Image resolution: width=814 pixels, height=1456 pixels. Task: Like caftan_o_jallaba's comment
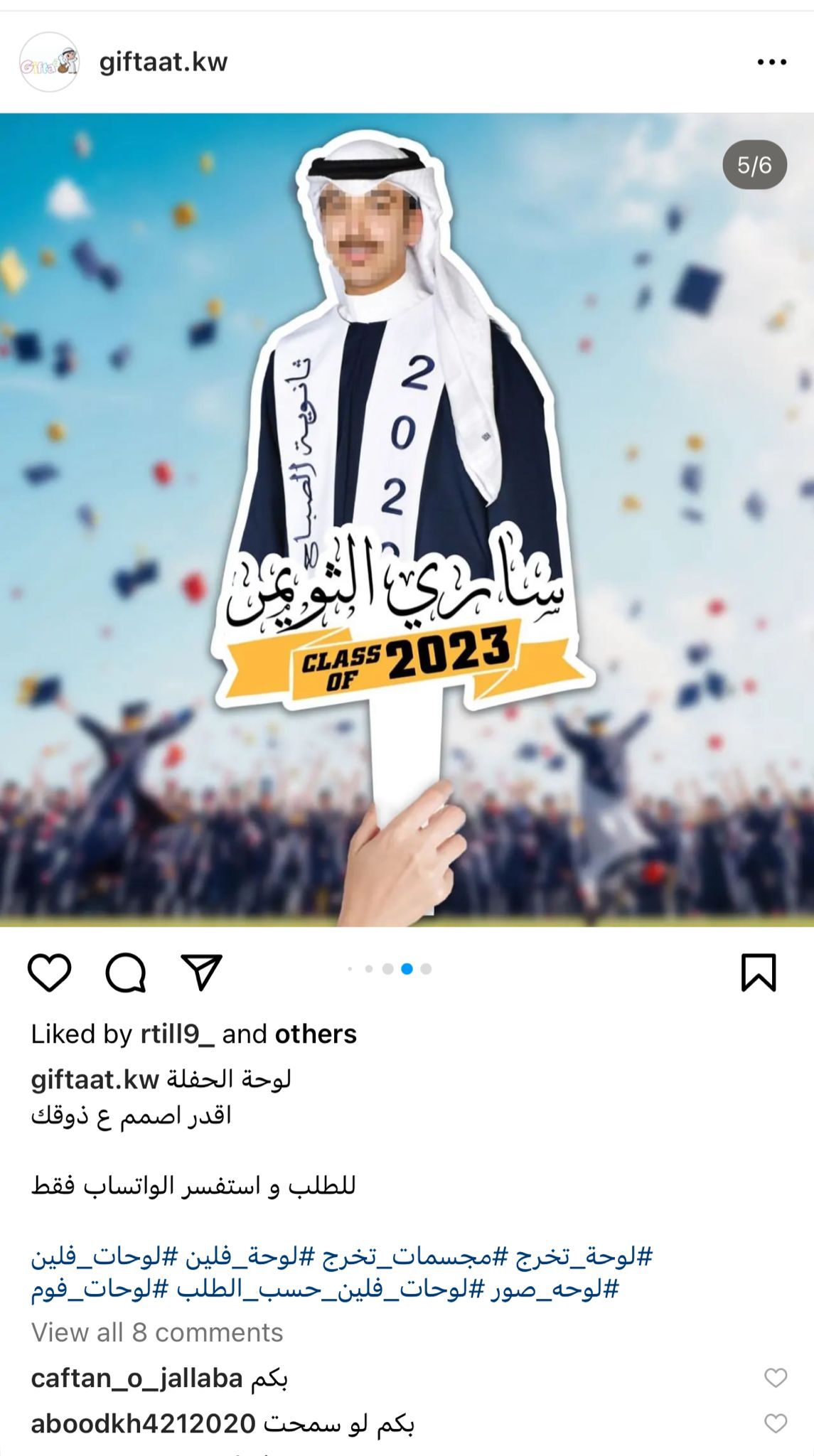pos(775,1378)
